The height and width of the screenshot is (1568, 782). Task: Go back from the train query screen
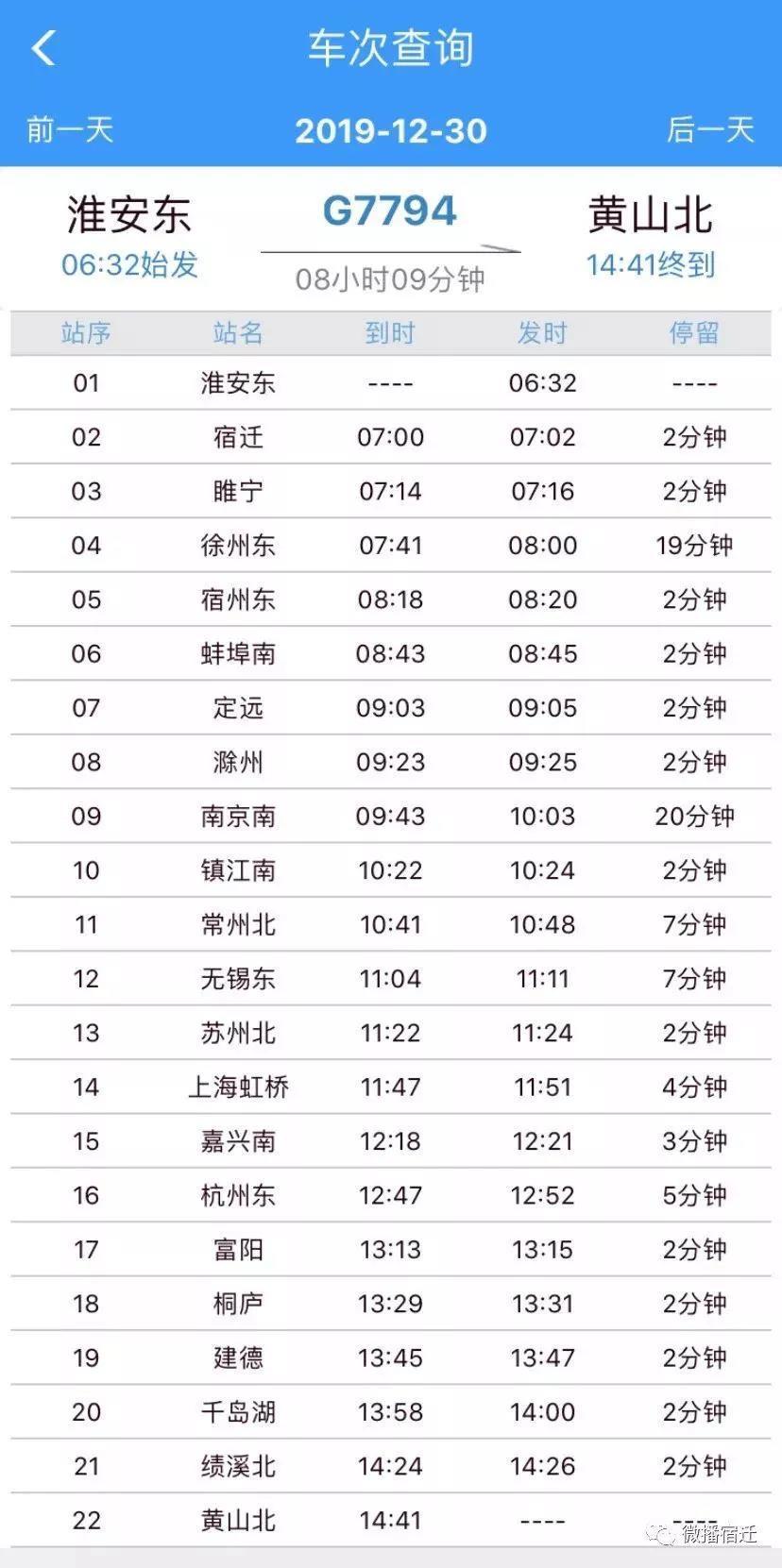click(43, 49)
